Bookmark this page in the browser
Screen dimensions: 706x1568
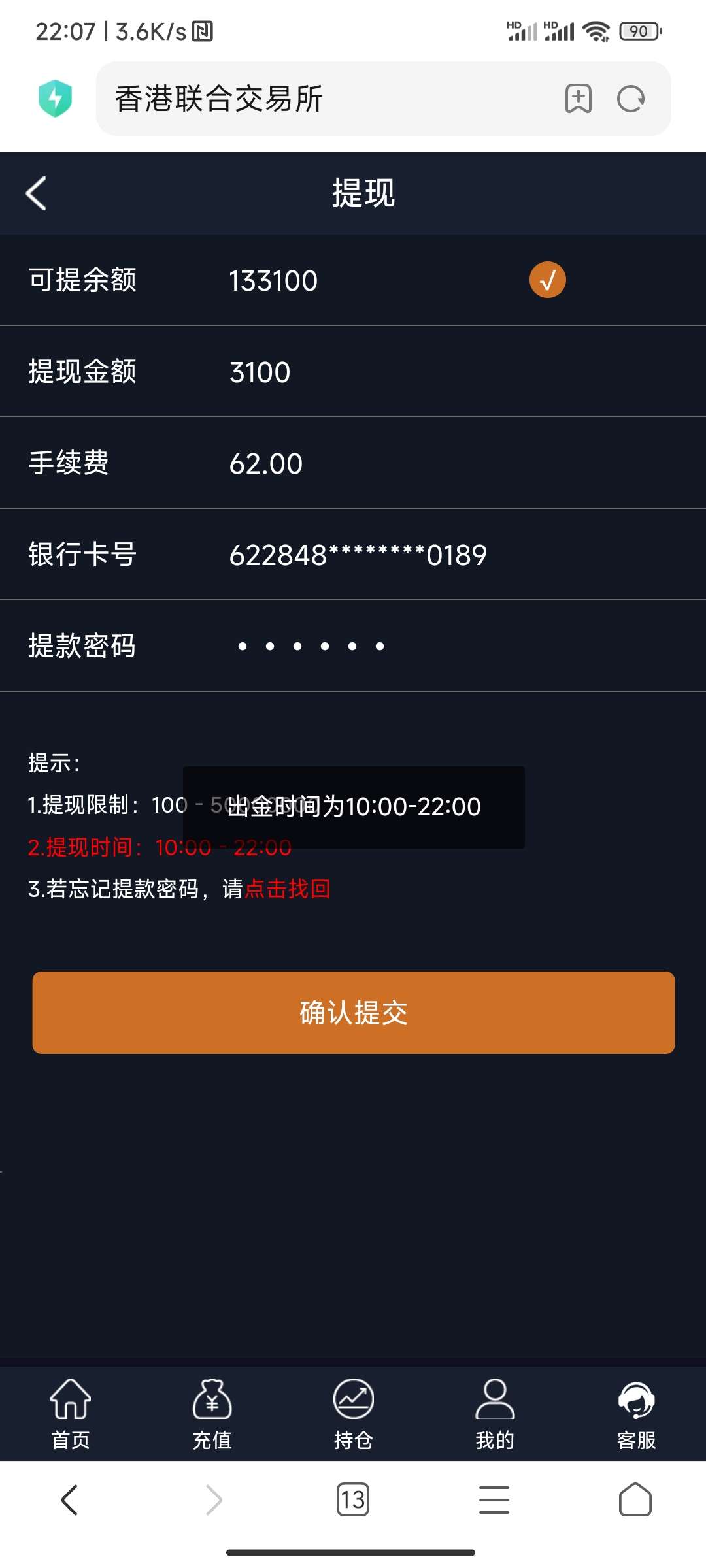(578, 99)
